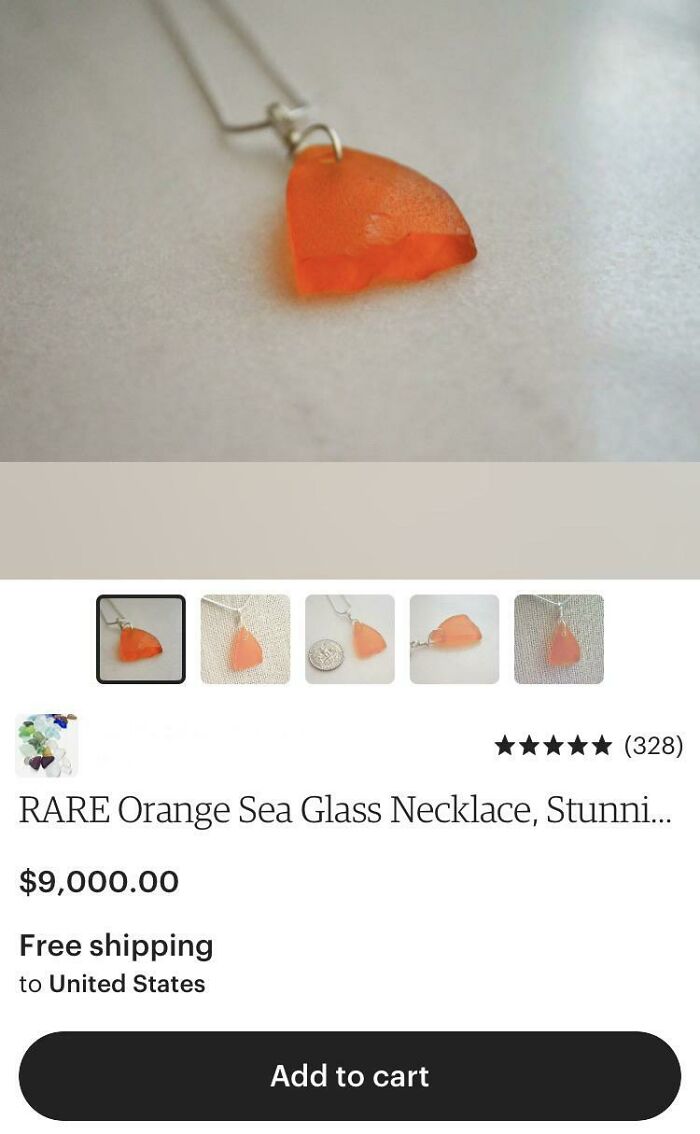View the second pendant thumbnail photo
This screenshot has width=700, height=1134.
[245, 639]
